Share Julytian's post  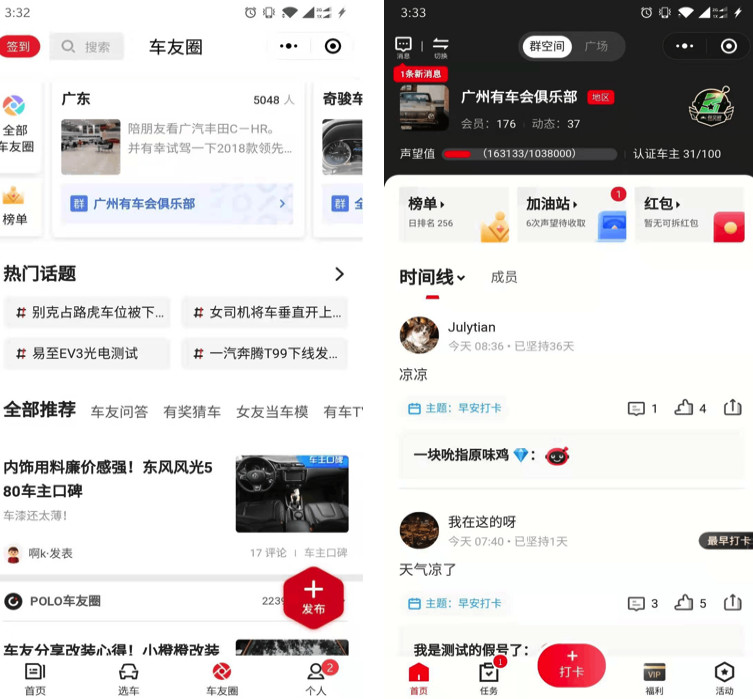(x=733, y=408)
